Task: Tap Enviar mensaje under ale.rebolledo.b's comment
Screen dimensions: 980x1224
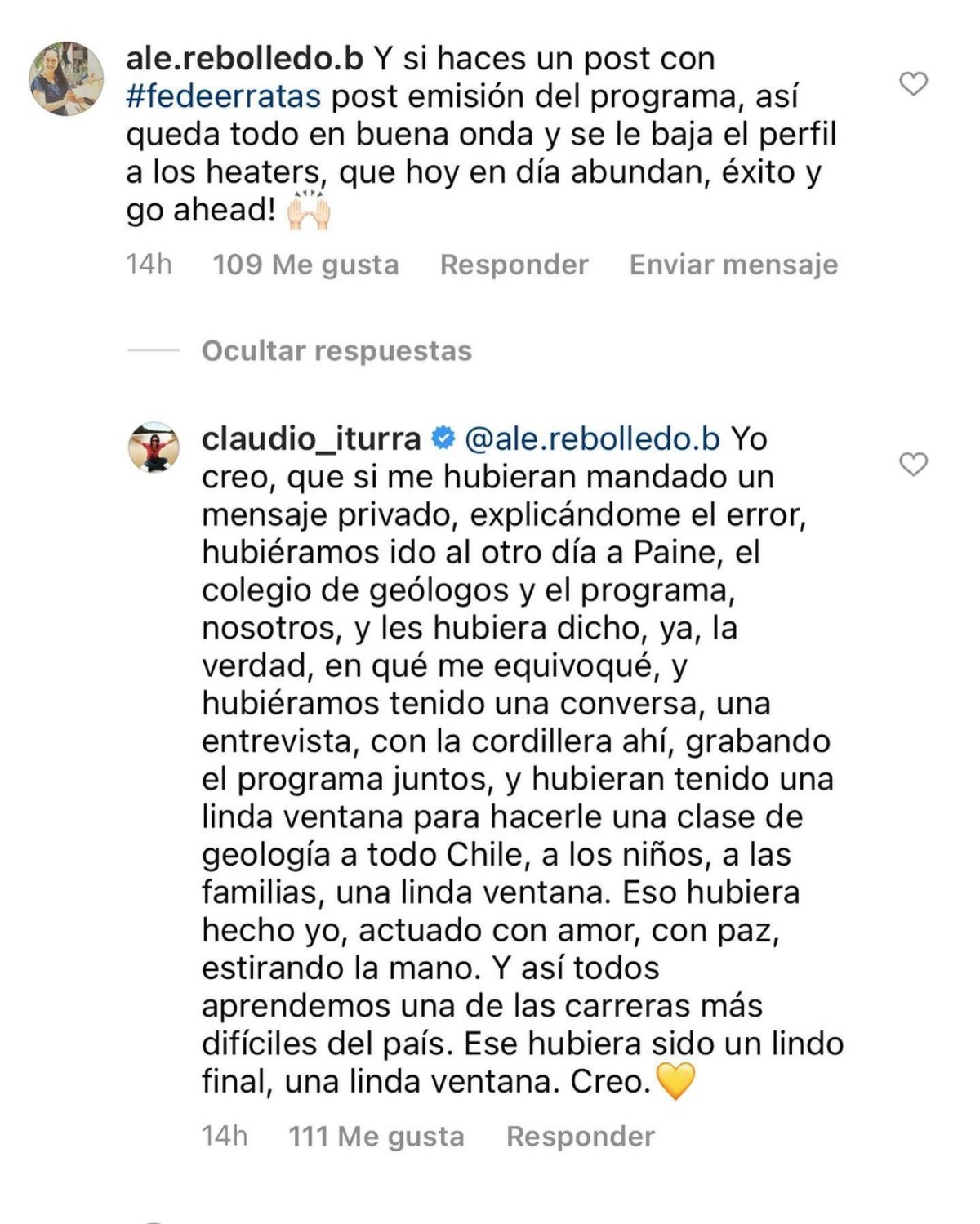Action: pyautogui.click(x=733, y=265)
